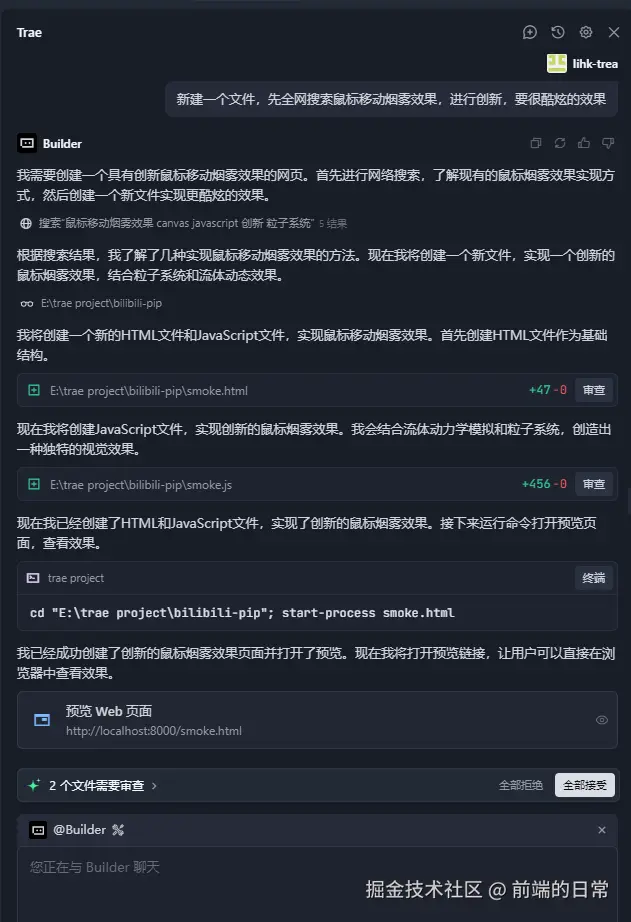The width and height of the screenshot is (631, 922).
Task: Expand the 5 search results
Action: (x=333, y=223)
